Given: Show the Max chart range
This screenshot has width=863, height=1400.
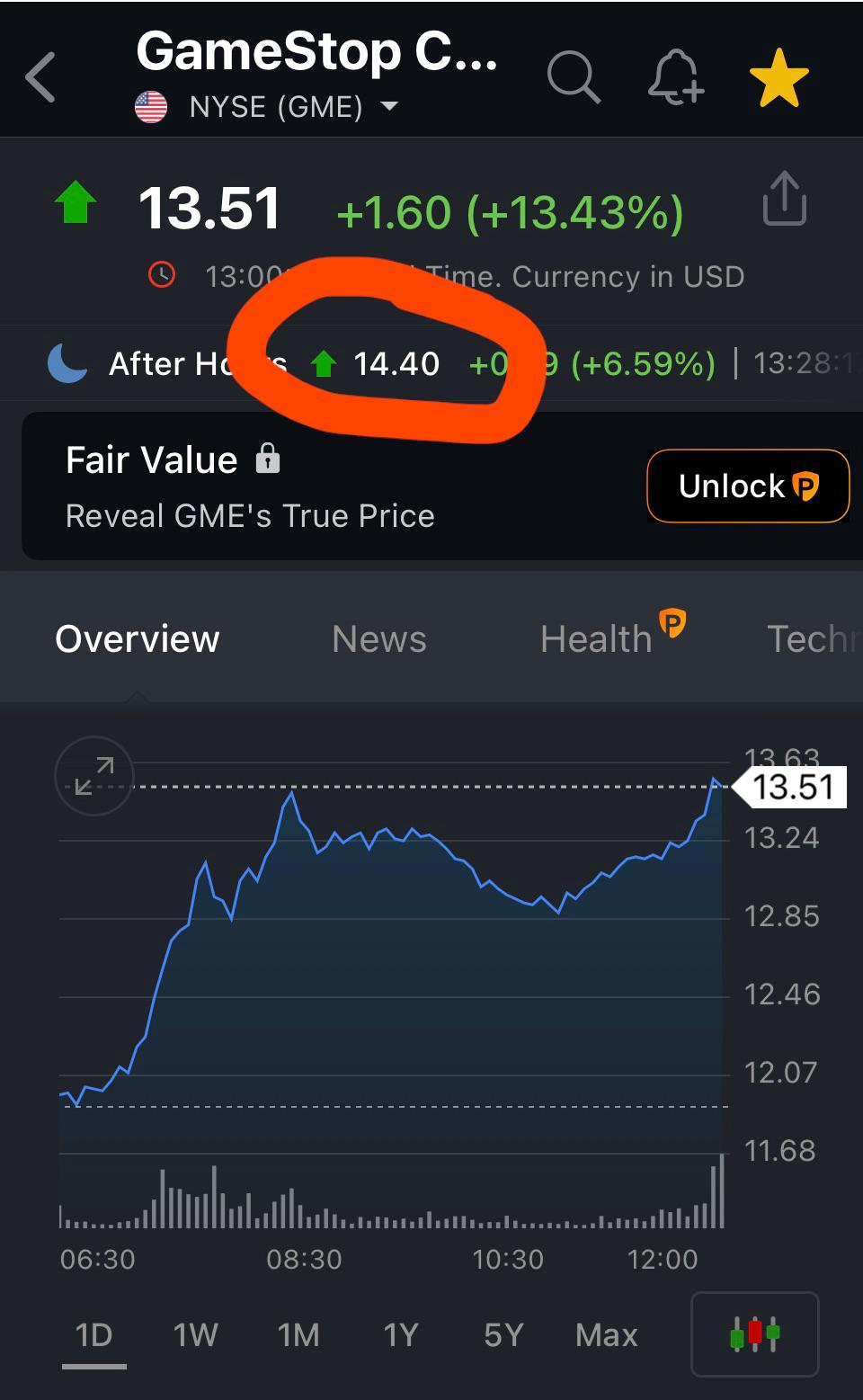Looking at the screenshot, I should [607, 1335].
